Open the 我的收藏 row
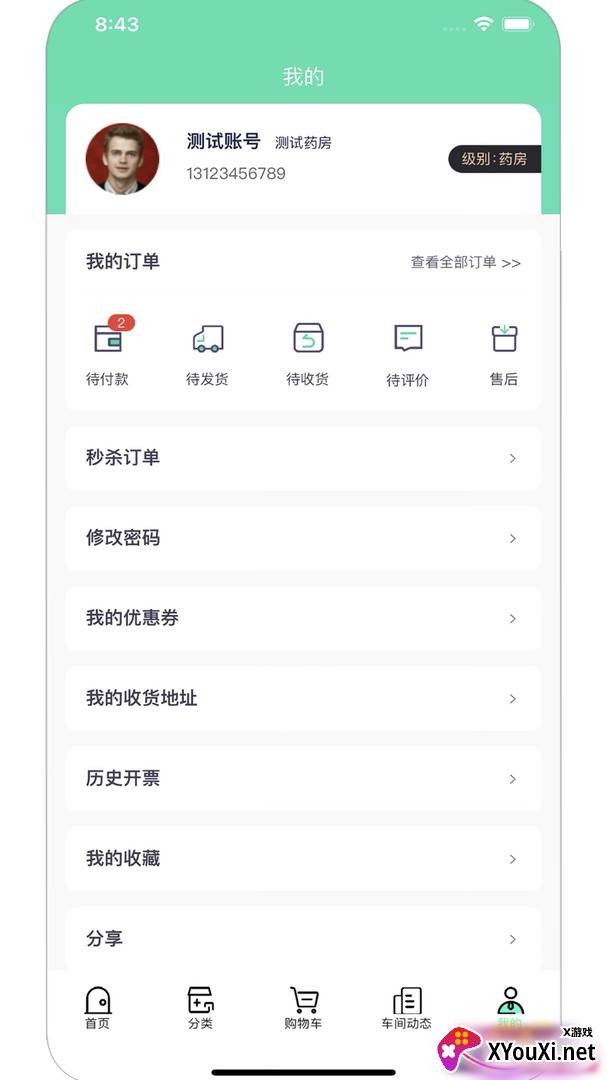 (x=303, y=858)
